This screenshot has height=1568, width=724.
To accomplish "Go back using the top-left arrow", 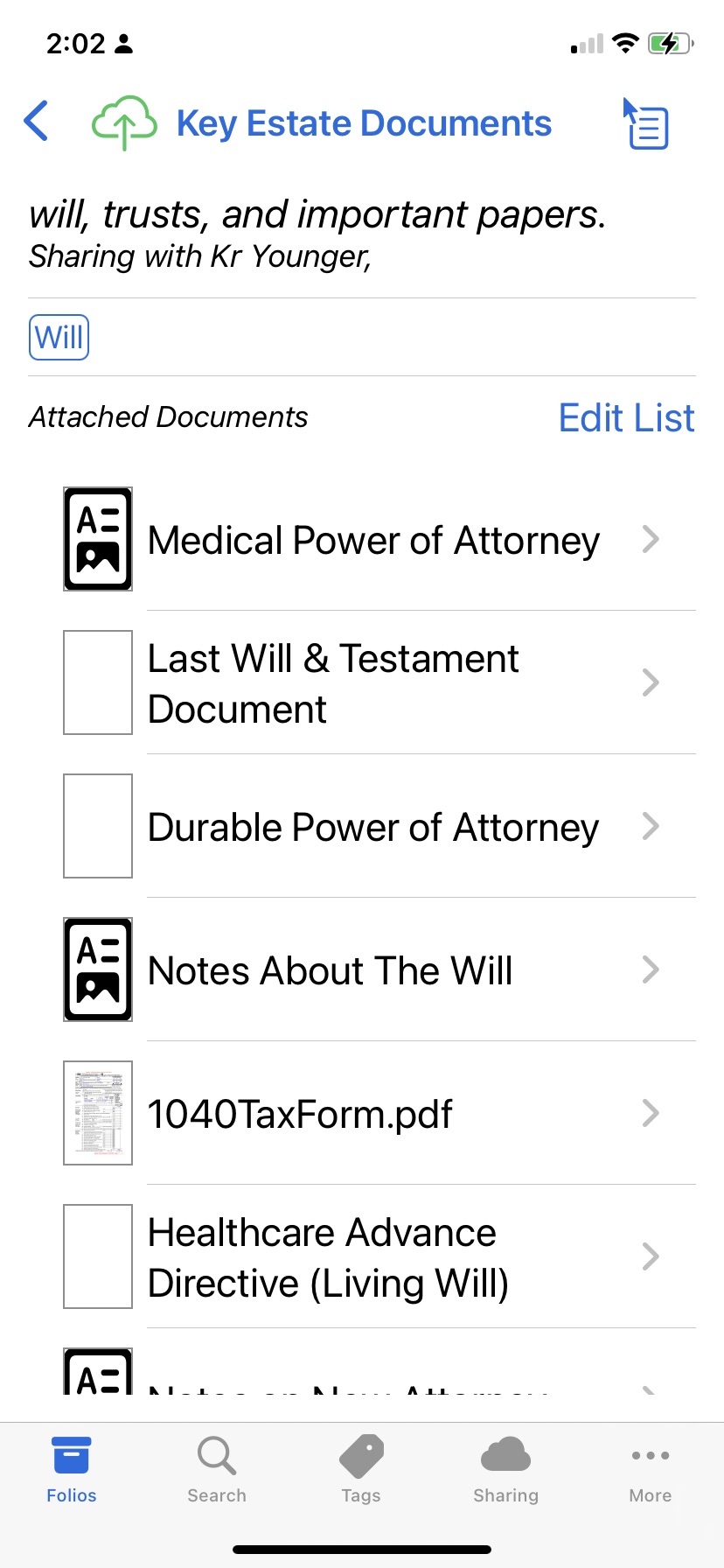I will (x=37, y=122).
